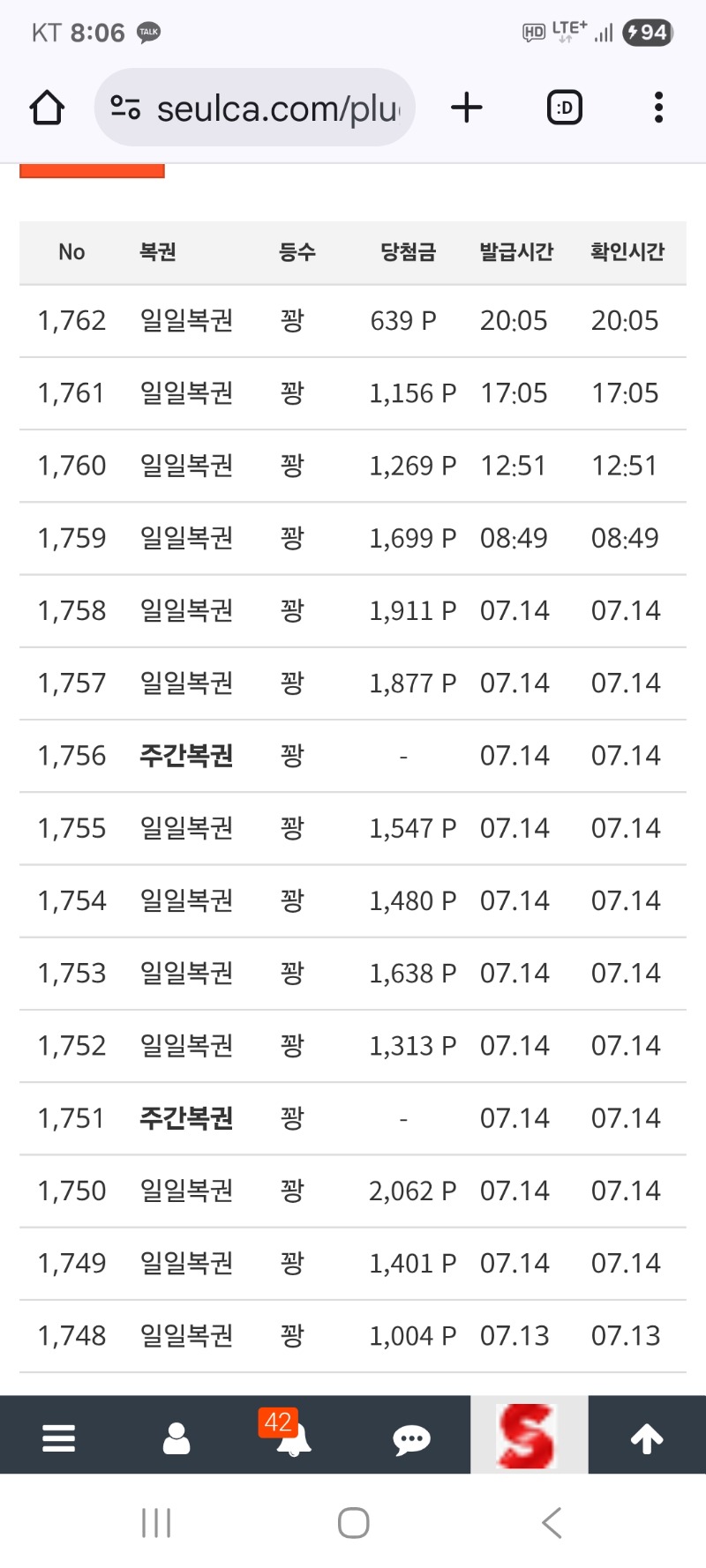Open a new browser tab
The width and height of the screenshot is (706, 1568).
pyautogui.click(x=467, y=108)
